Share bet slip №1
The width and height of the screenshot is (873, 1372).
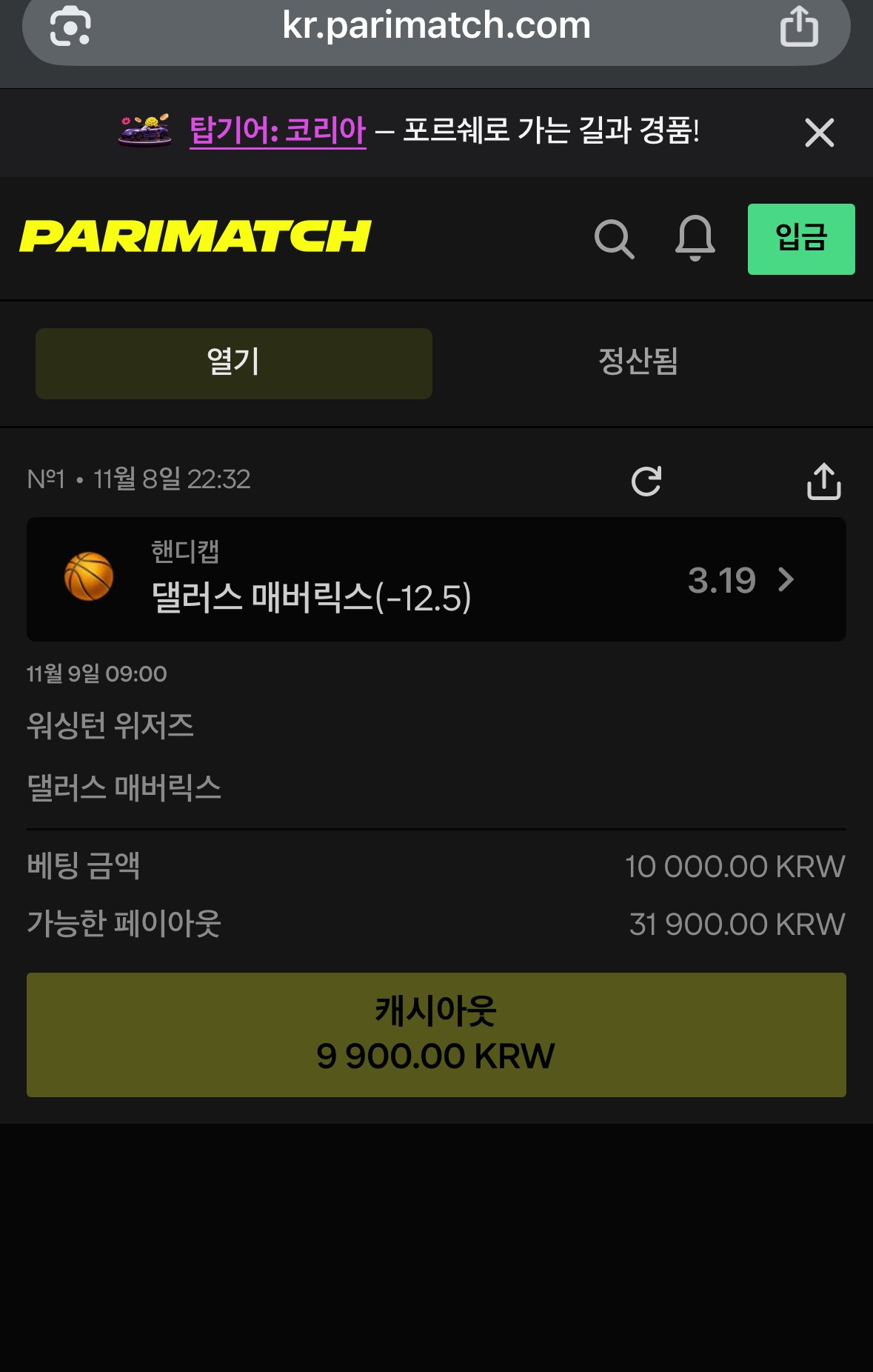click(823, 482)
